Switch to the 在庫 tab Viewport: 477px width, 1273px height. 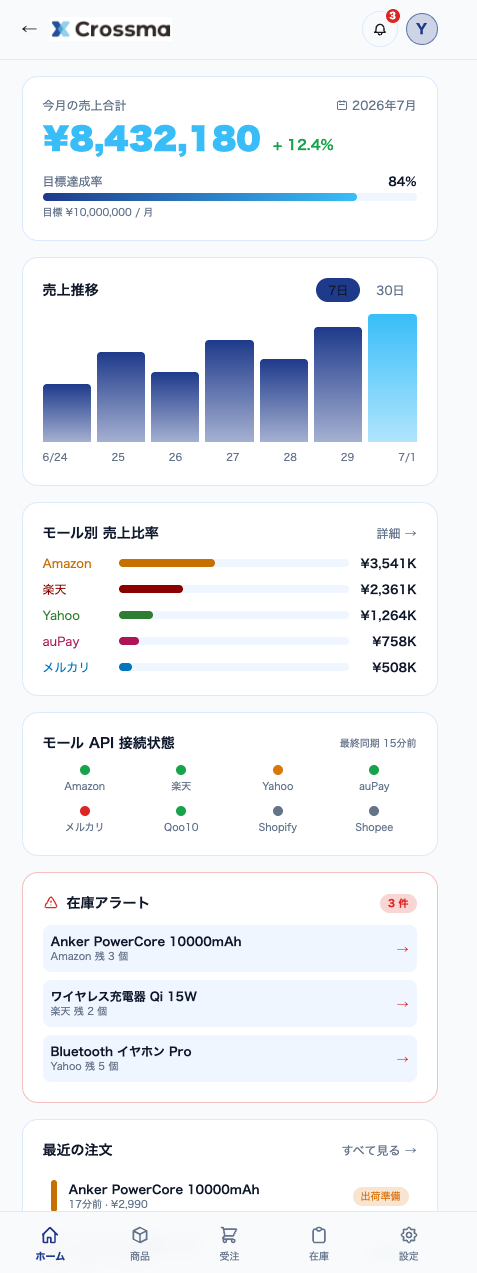click(319, 1243)
